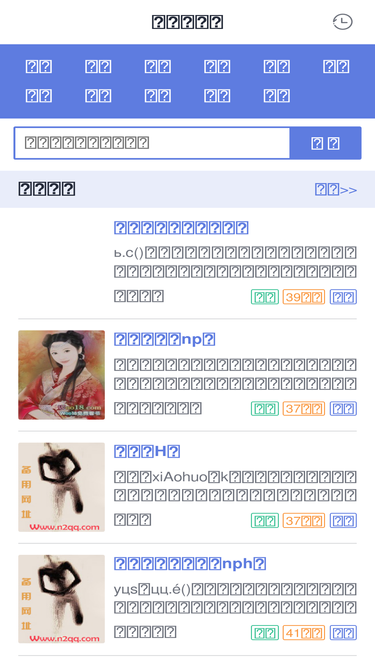Open the cover of woman in red
This screenshot has width=375, height=667.
(61, 375)
